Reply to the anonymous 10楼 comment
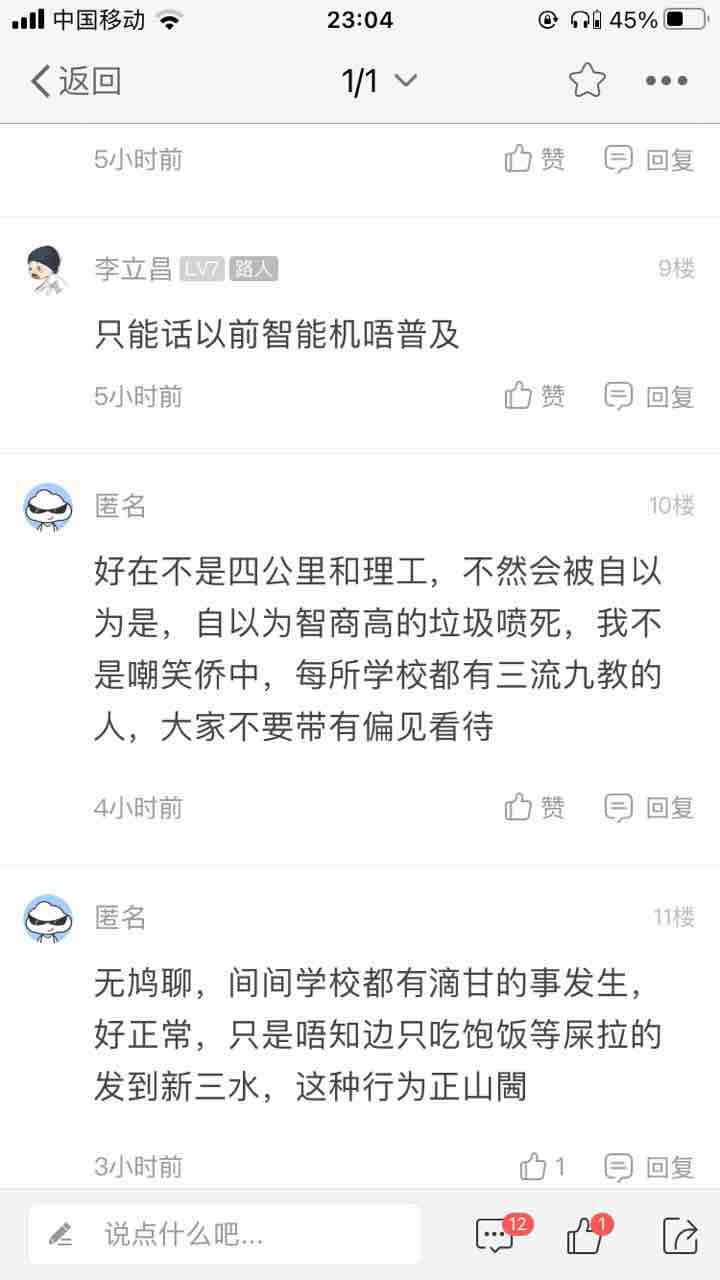Screen dimensions: 720x1280 point(649,807)
